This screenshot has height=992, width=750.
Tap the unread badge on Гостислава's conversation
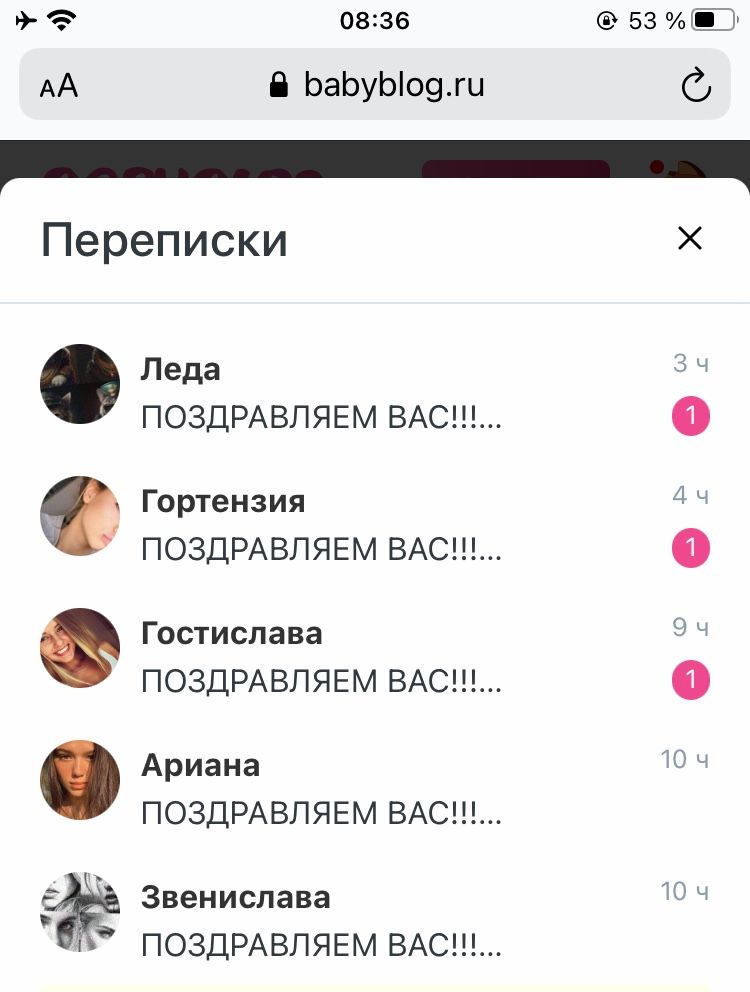690,680
